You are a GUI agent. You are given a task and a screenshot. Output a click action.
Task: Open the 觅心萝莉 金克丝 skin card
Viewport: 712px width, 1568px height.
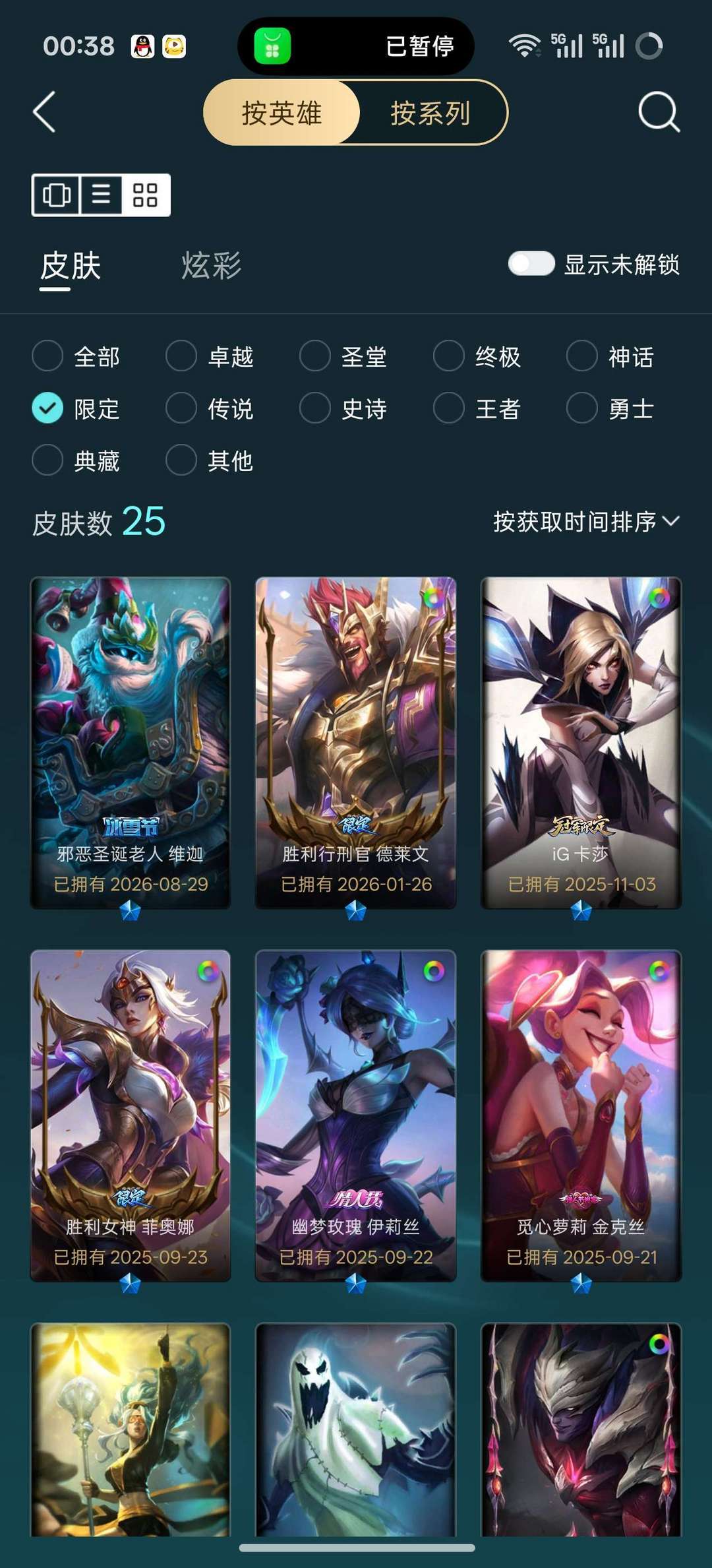pyautogui.click(x=581, y=1115)
